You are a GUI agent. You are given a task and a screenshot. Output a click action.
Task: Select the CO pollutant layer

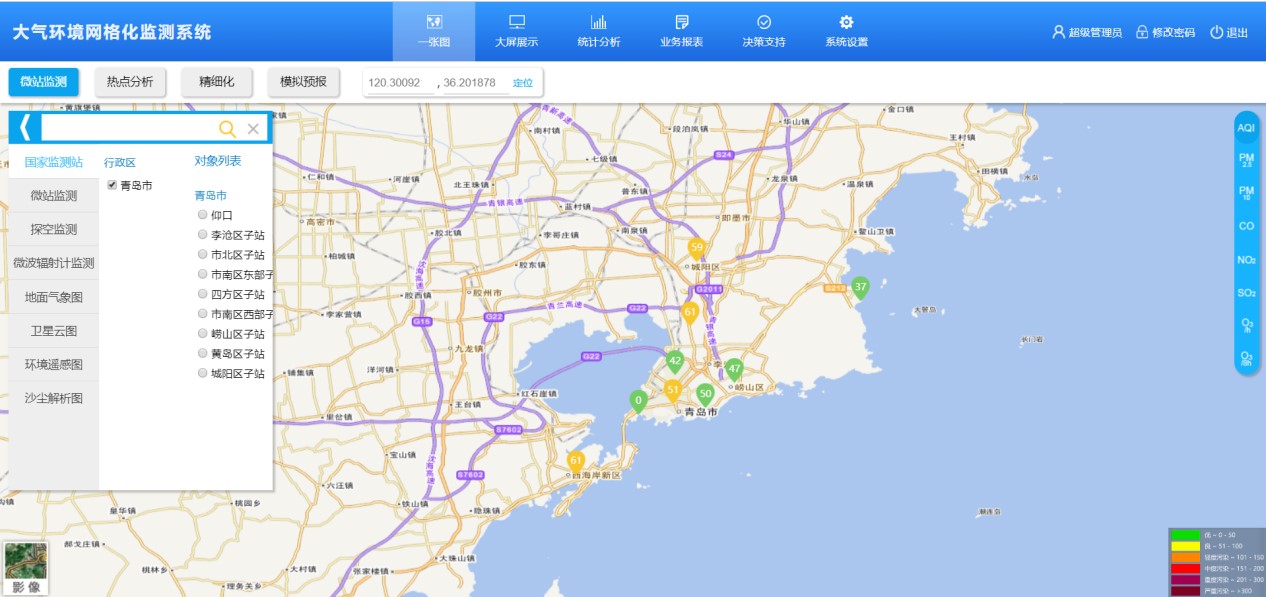coord(1246,226)
